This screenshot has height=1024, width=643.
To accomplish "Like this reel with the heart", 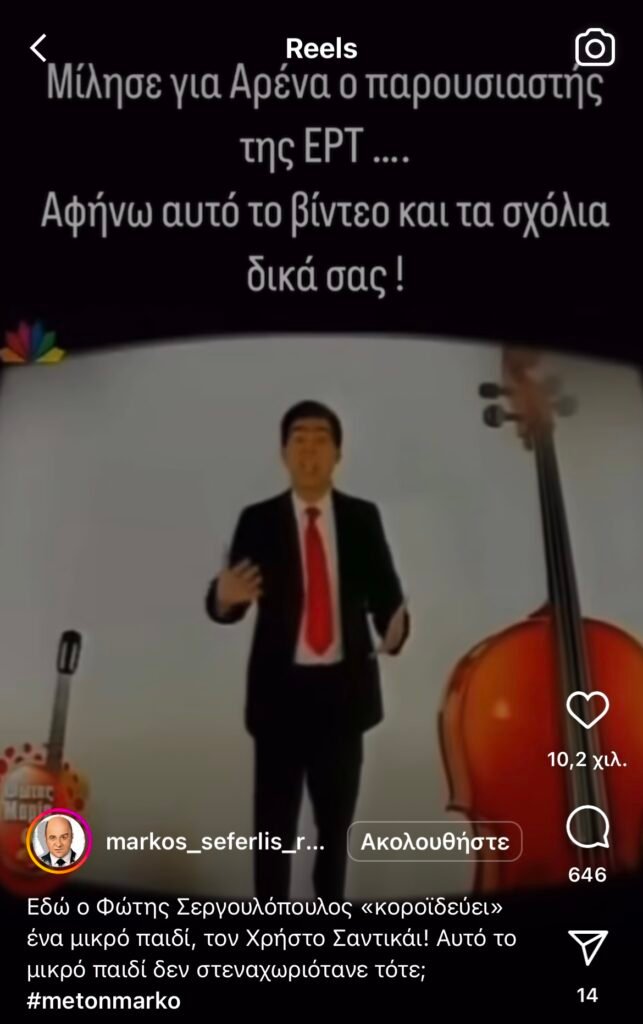I will pyautogui.click(x=587, y=710).
